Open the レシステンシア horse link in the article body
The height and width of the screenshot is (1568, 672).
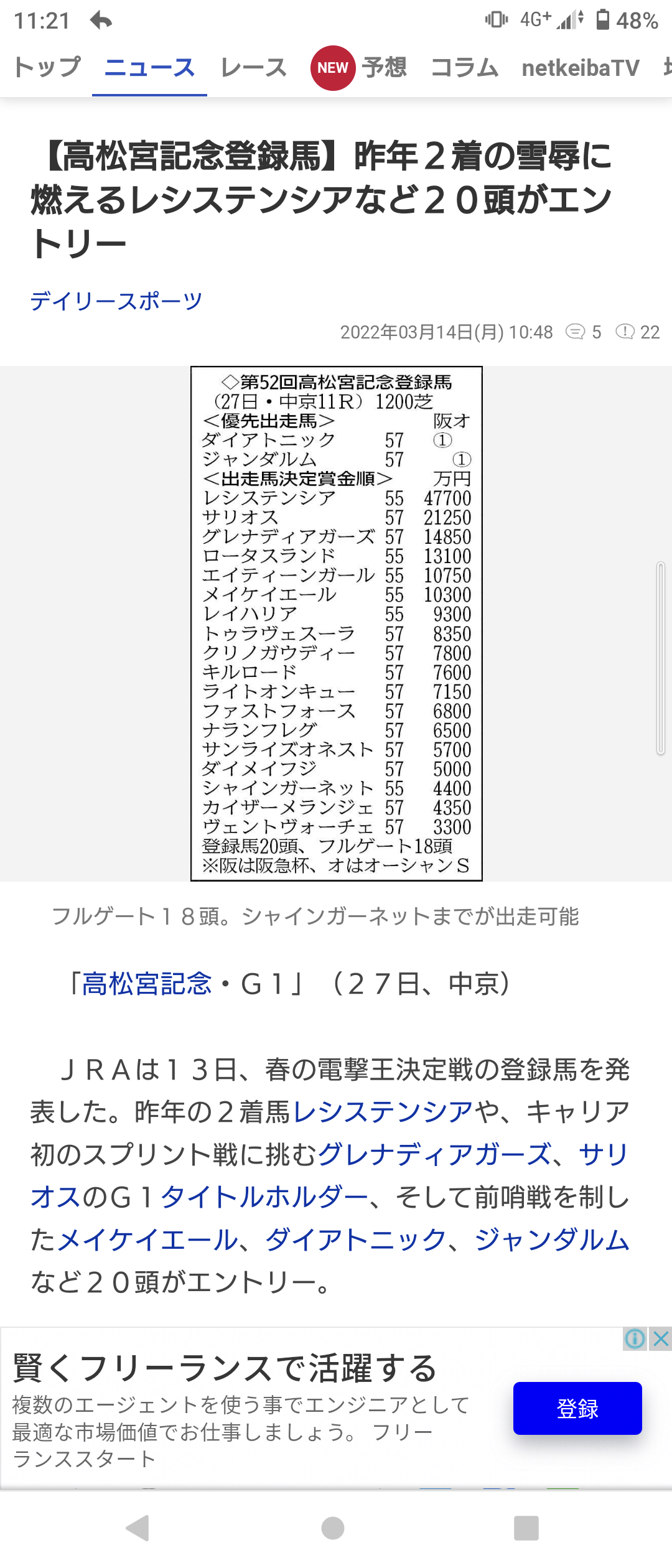click(382, 1112)
